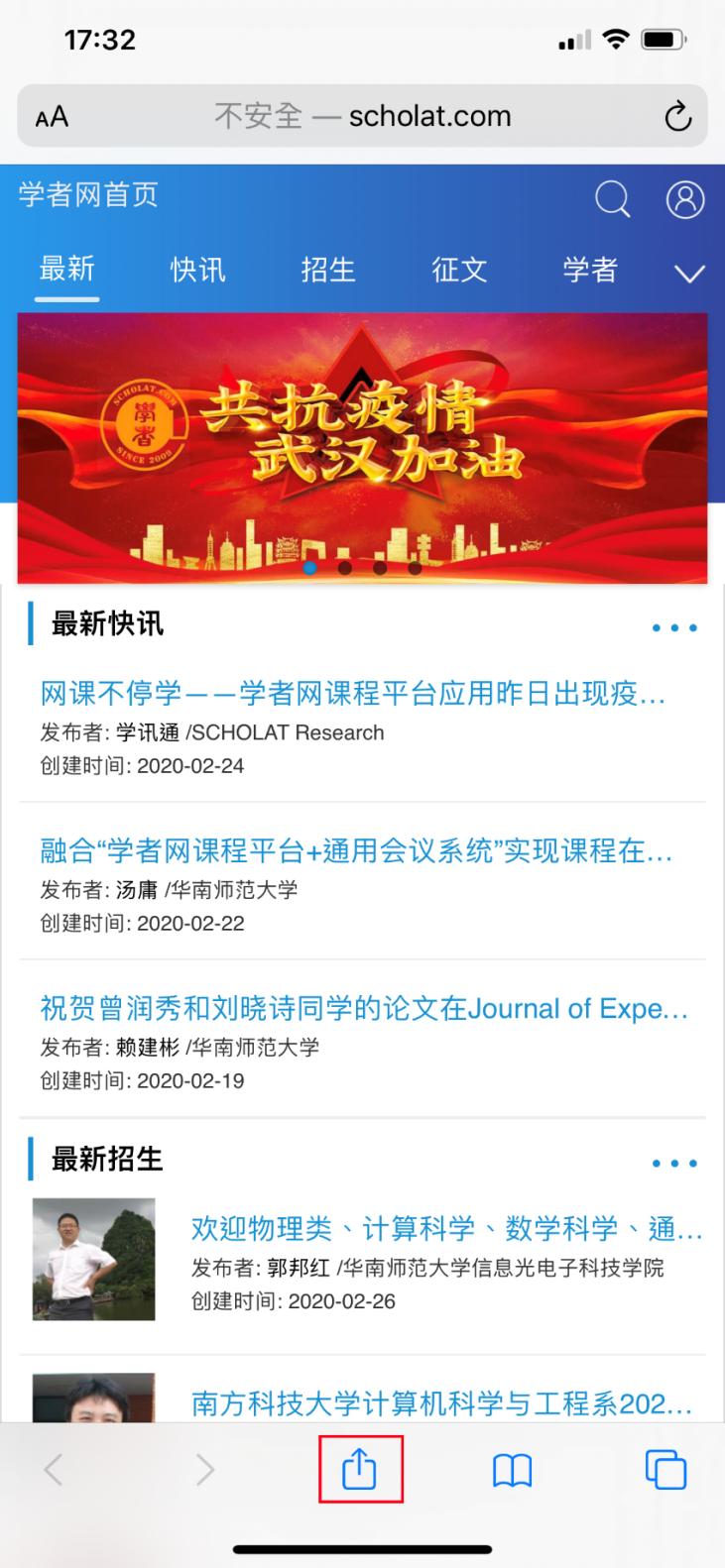This screenshot has width=725, height=1568.
Task: Open the user account icon
Action: coord(684,200)
